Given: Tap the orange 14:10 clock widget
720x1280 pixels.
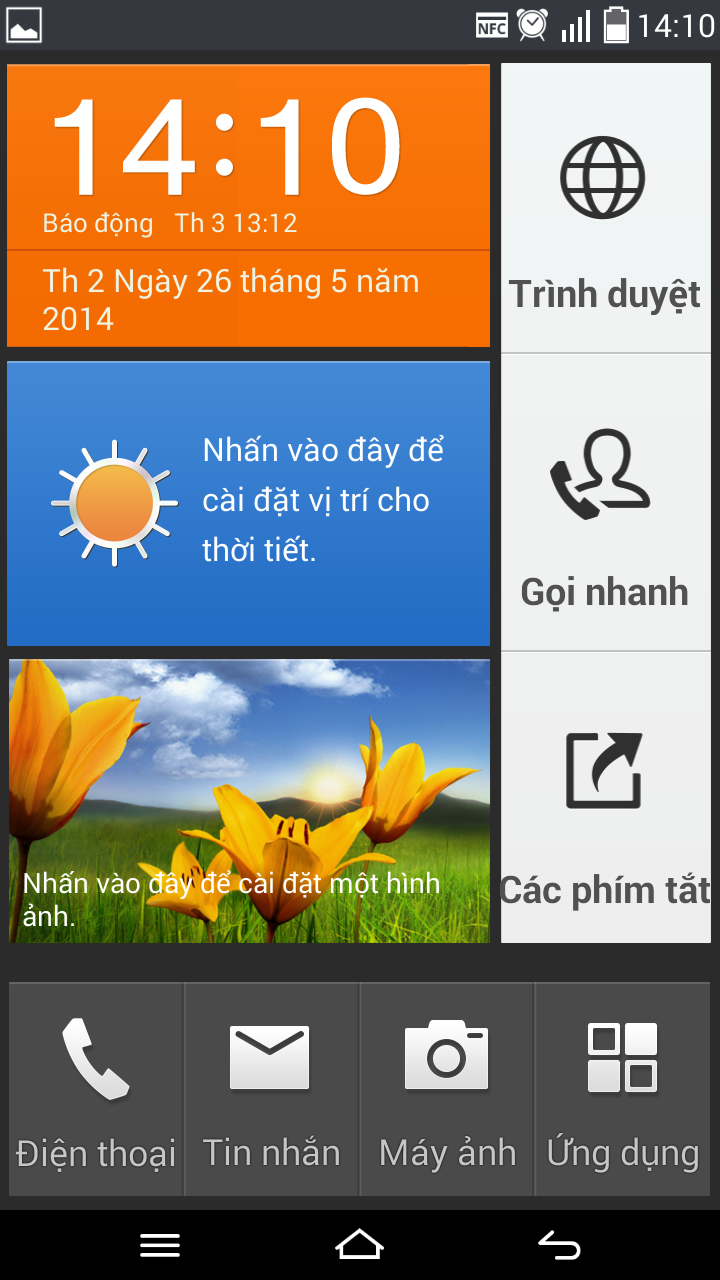Looking at the screenshot, I should click(248, 205).
